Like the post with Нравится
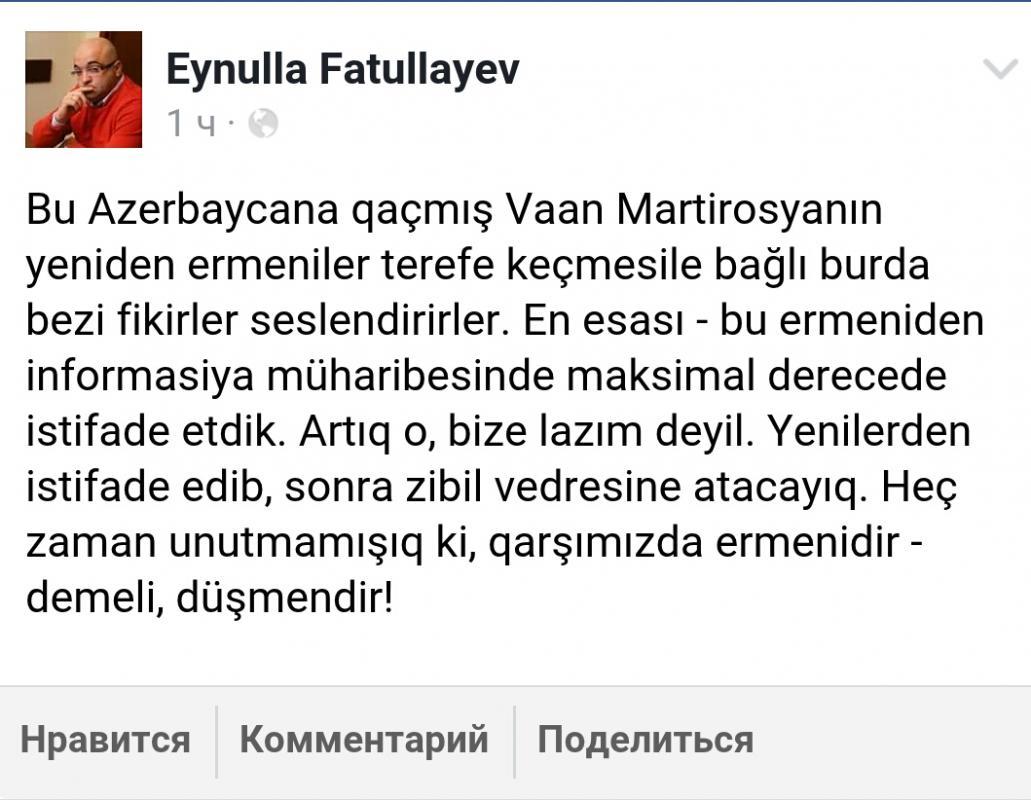The image size is (1031, 800). [x=105, y=740]
